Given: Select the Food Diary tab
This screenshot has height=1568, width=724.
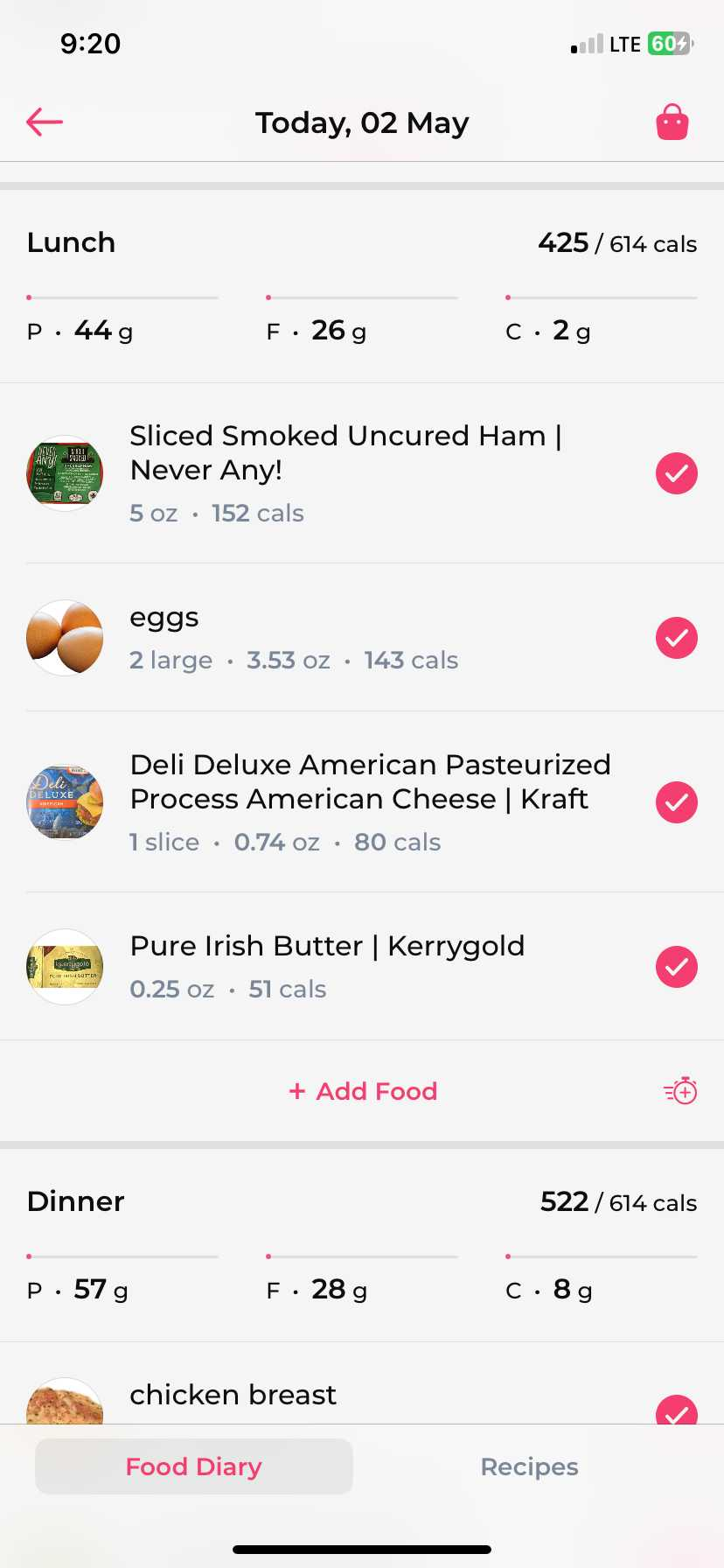Looking at the screenshot, I should 194,1466.
